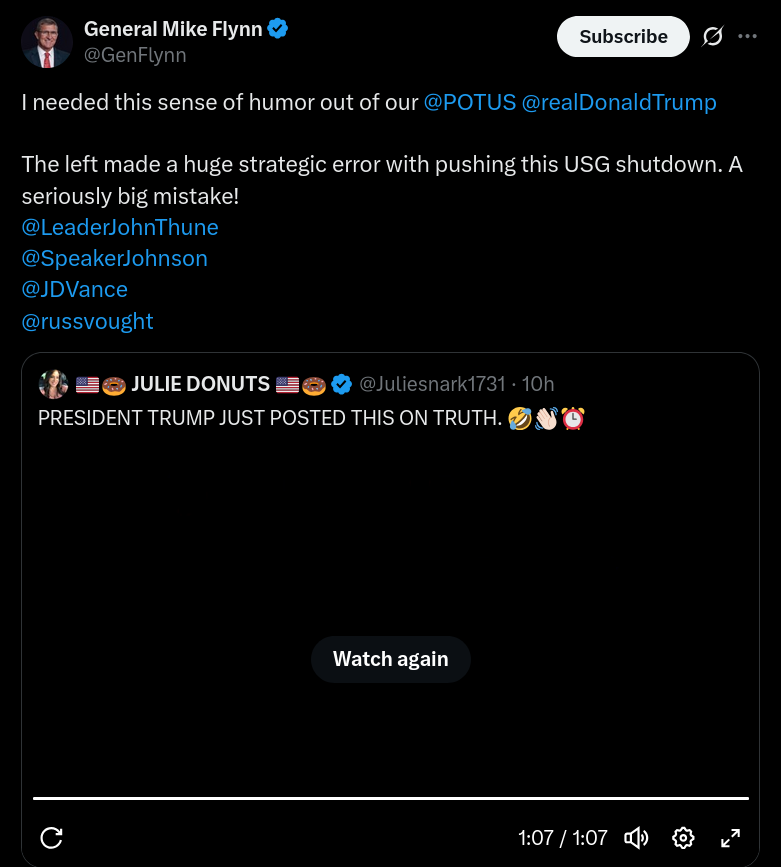Open the @POTUS mention
This screenshot has height=867, width=781.
469,102
